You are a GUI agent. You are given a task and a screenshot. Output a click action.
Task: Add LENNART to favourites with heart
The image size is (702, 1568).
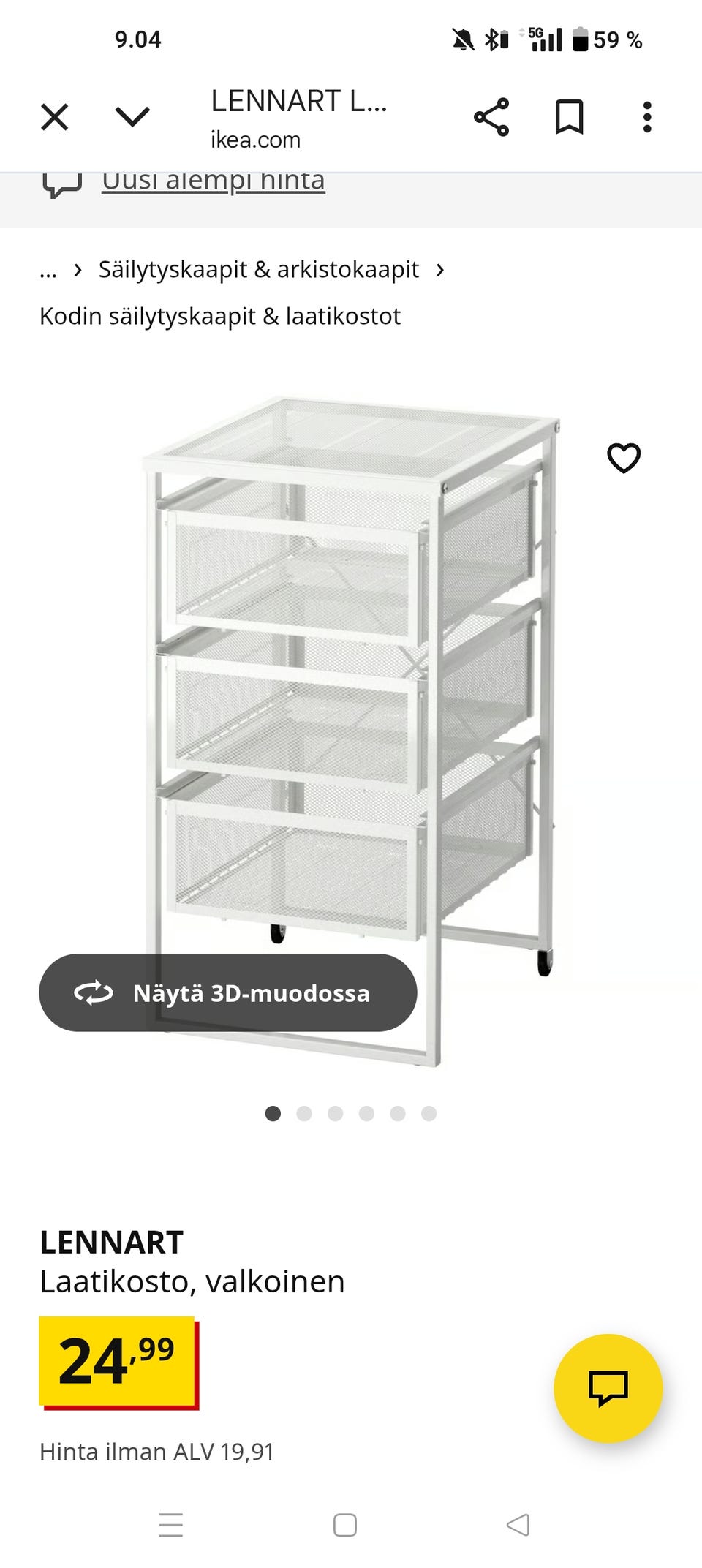click(x=624, y=458)
